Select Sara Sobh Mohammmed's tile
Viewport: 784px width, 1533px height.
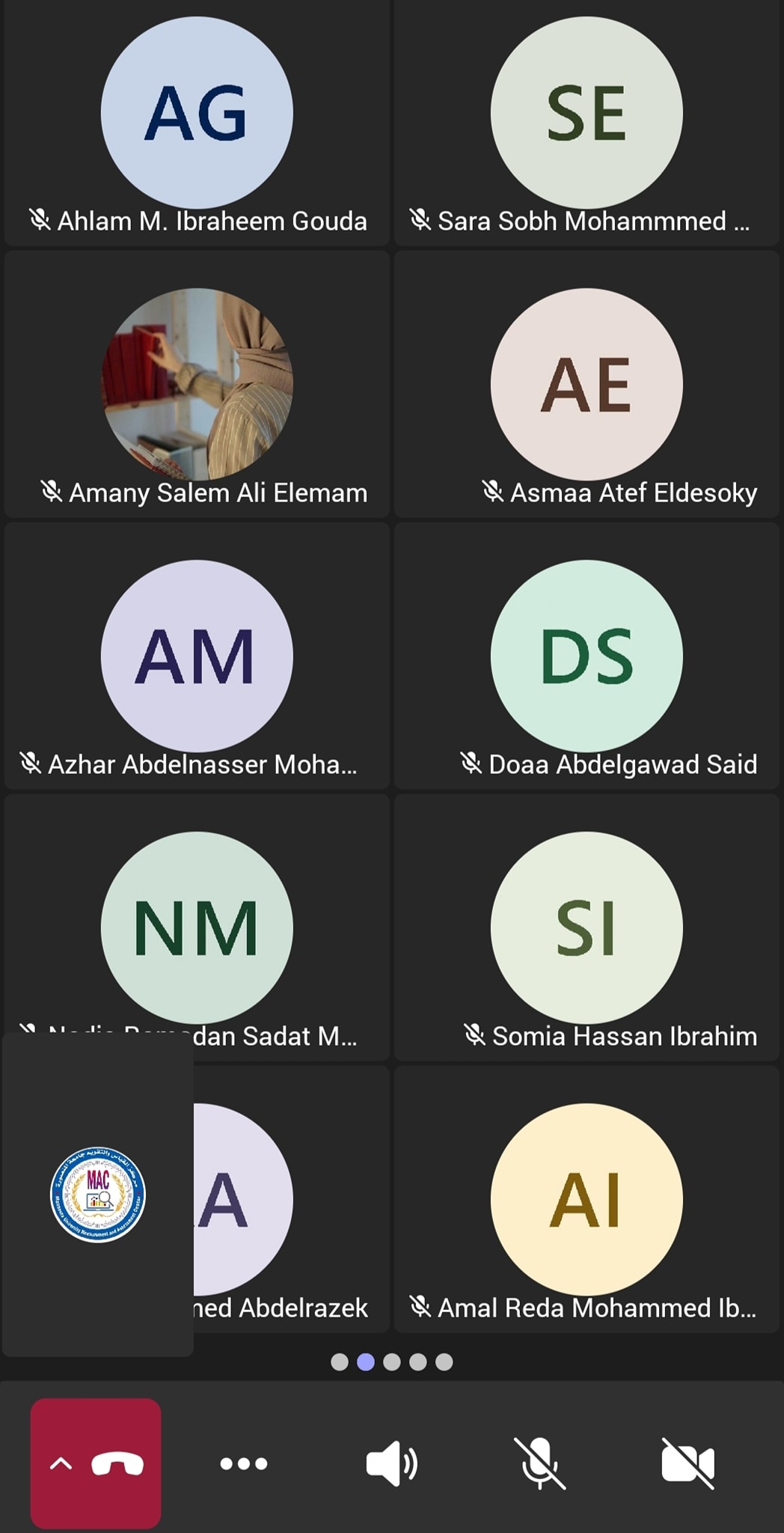point(587,124)
